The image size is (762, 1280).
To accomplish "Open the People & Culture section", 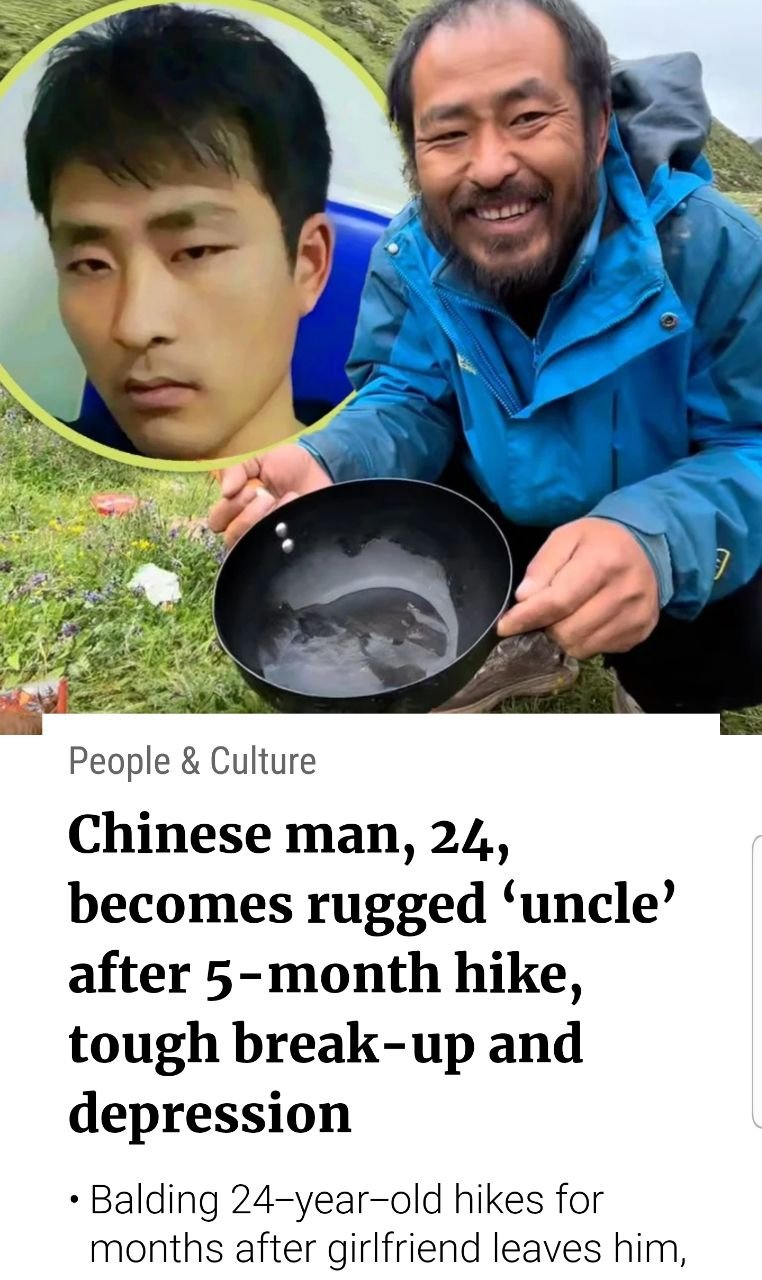I will click(x=192, y=762).
